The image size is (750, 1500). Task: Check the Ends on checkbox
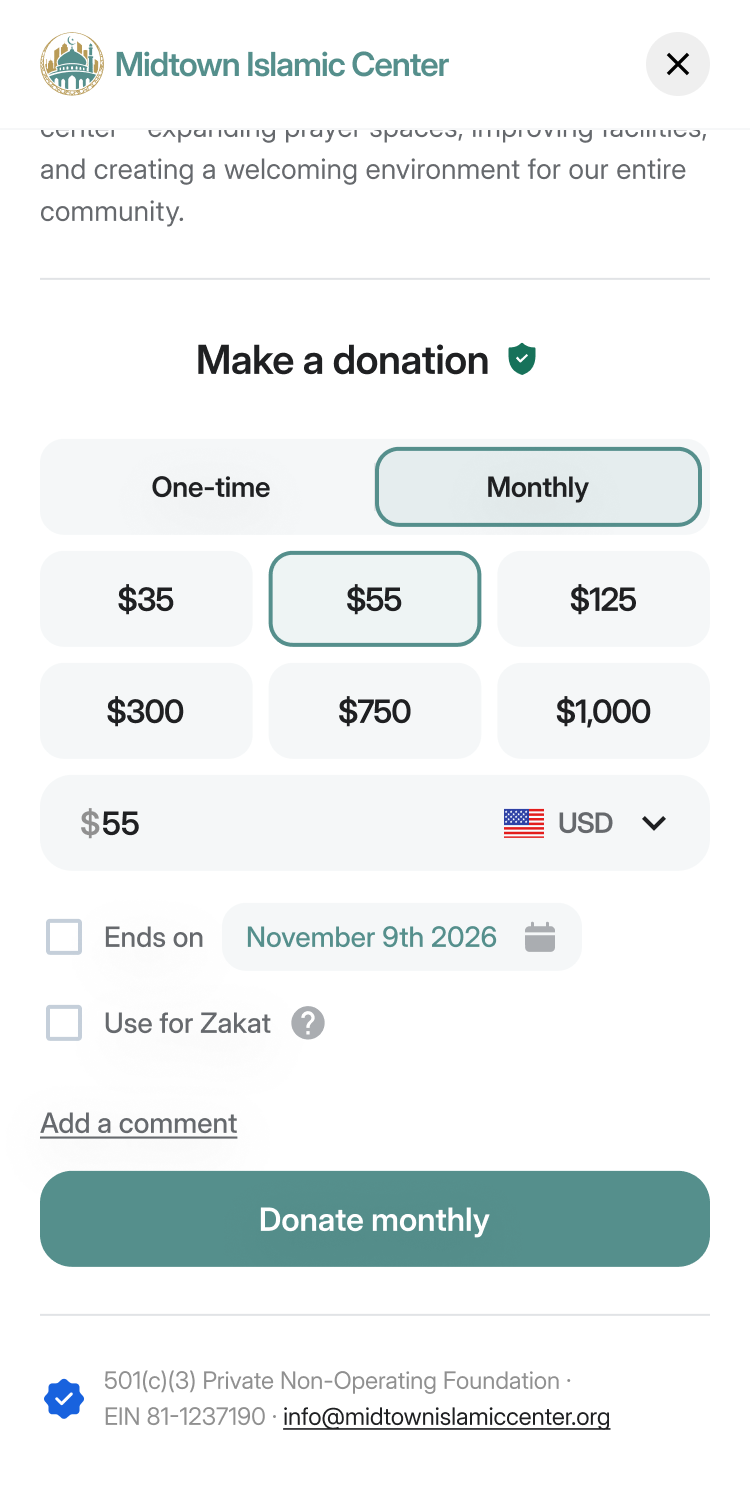64,937
